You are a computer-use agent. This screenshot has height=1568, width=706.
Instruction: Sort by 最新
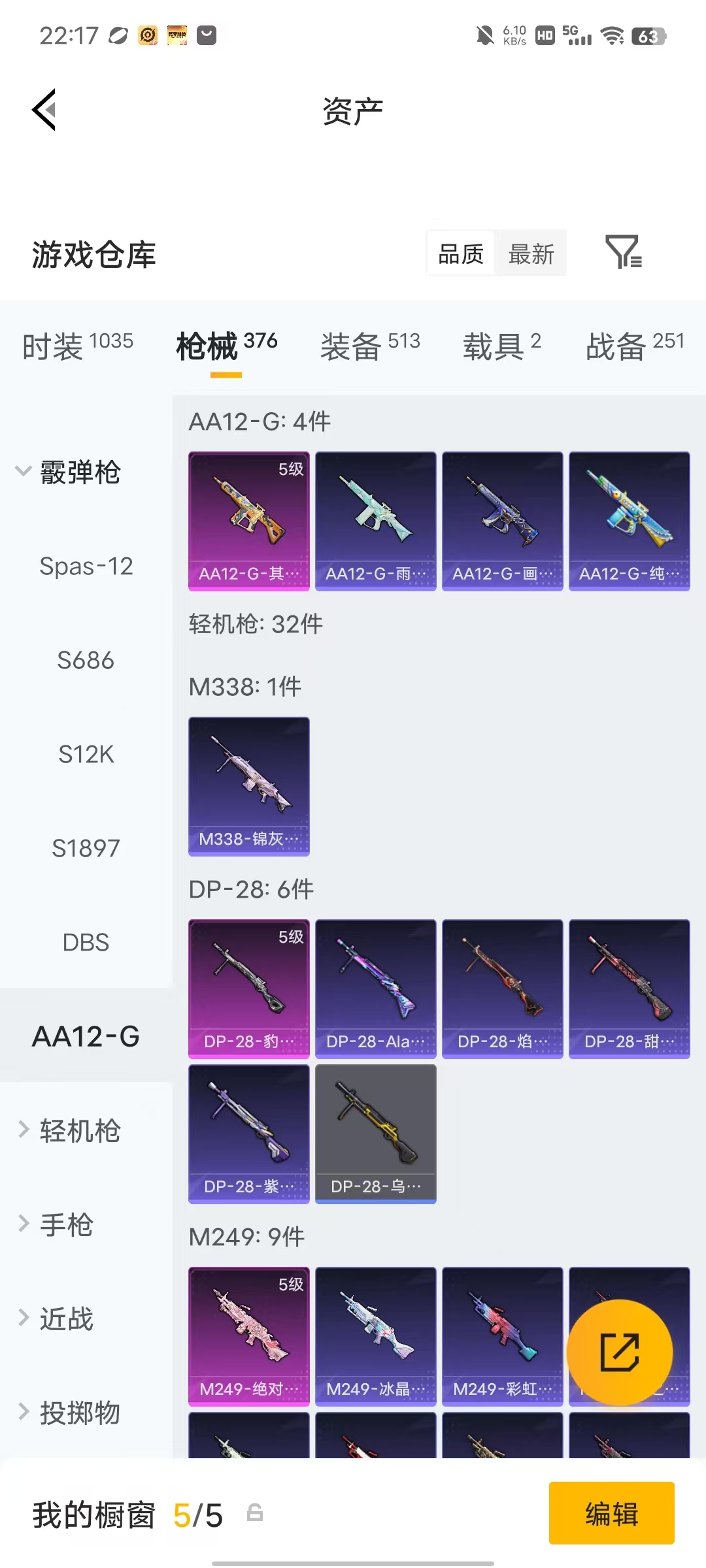tap(531, 253)
